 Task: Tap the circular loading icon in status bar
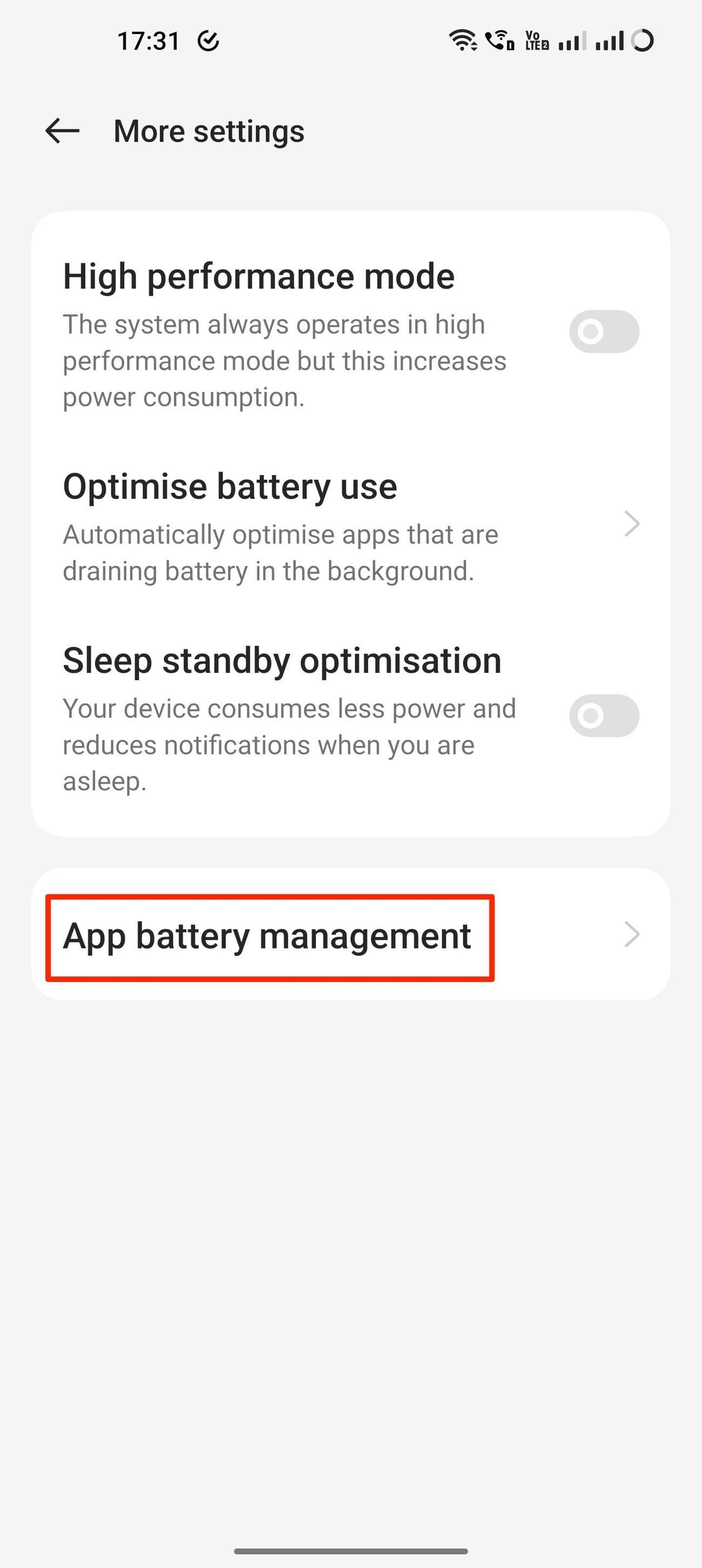(643, 40)
